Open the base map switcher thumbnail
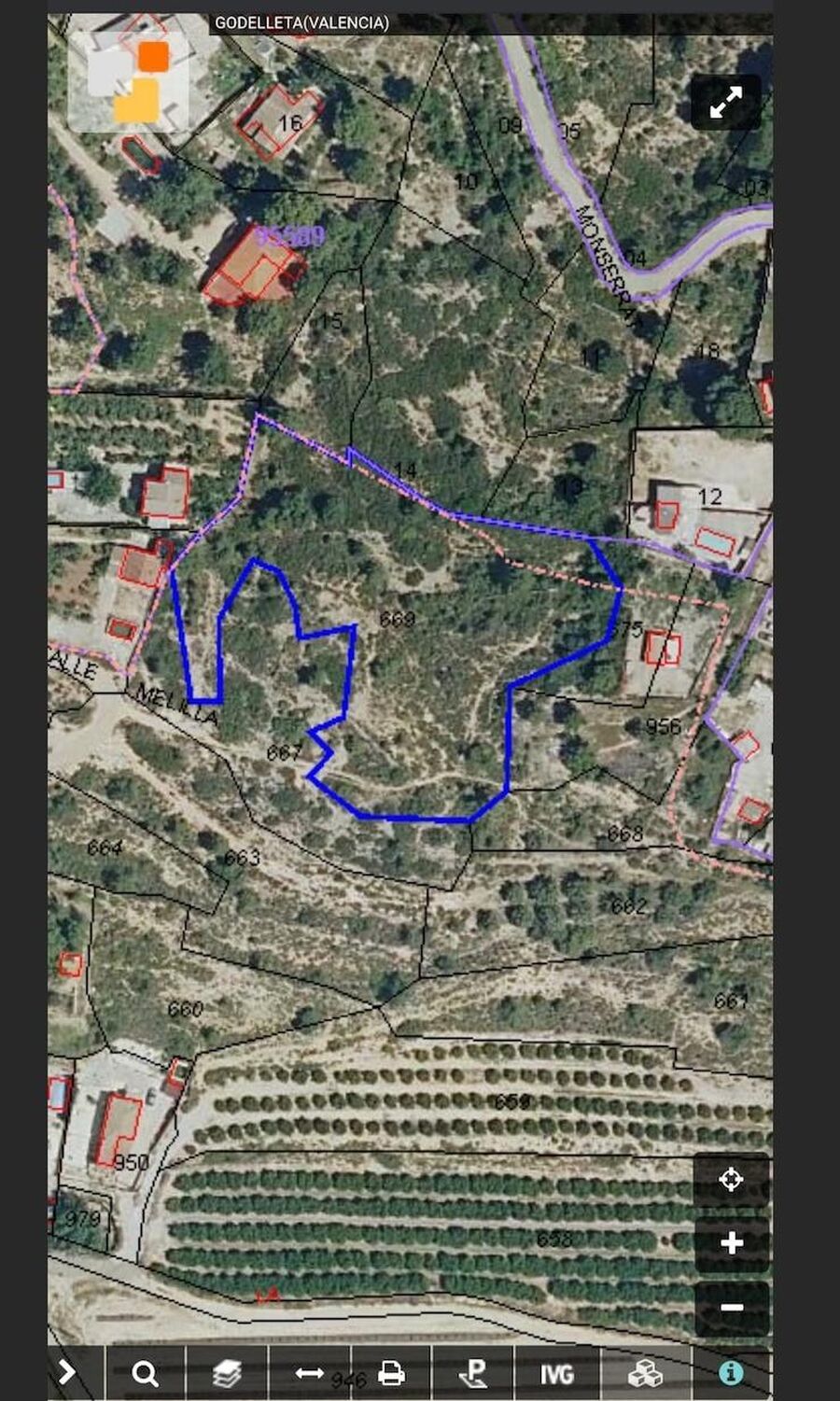Viewport: 840px width, 1401px height. click(x=129, y=81)
